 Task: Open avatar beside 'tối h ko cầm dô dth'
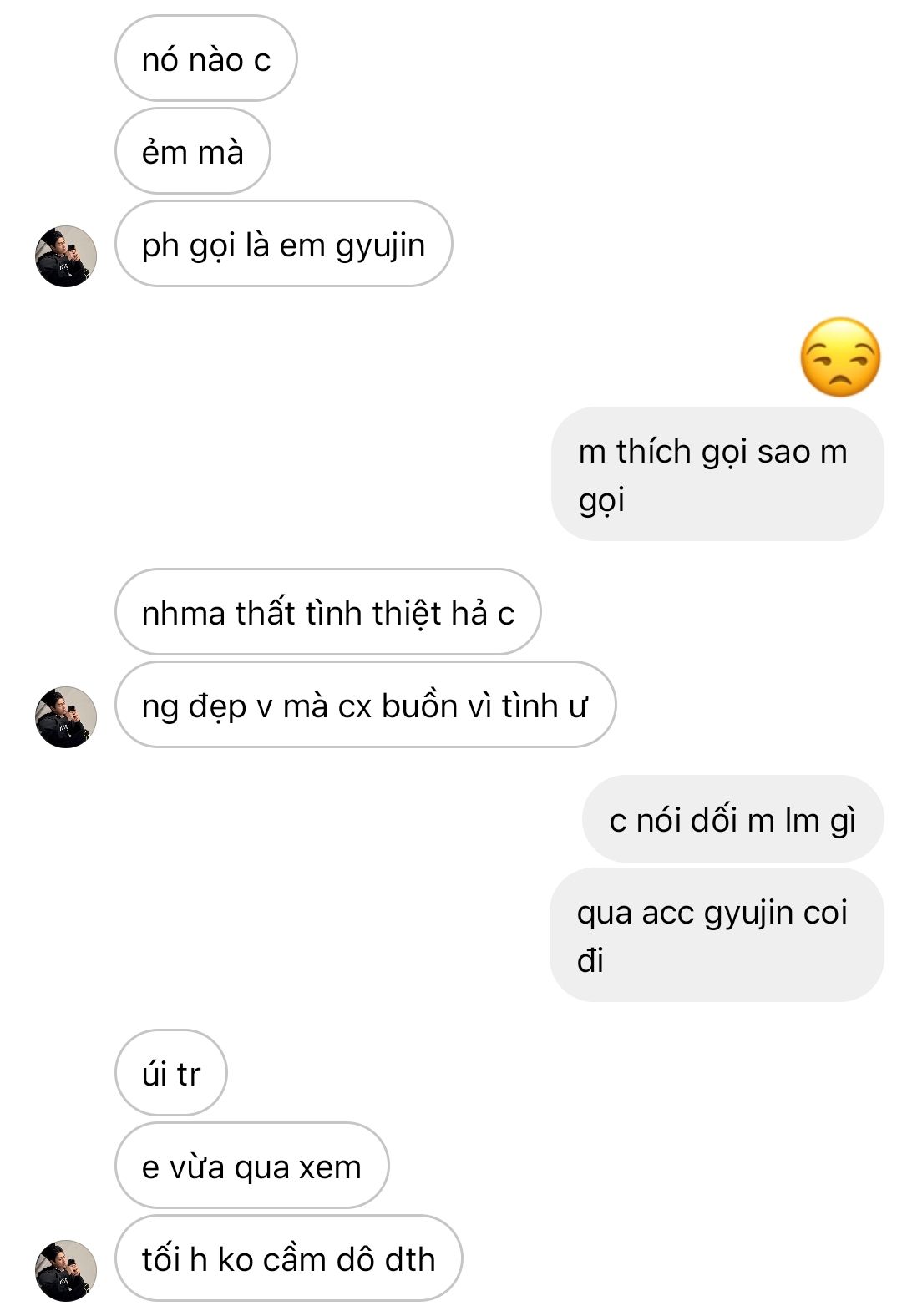coord(65,1271)
